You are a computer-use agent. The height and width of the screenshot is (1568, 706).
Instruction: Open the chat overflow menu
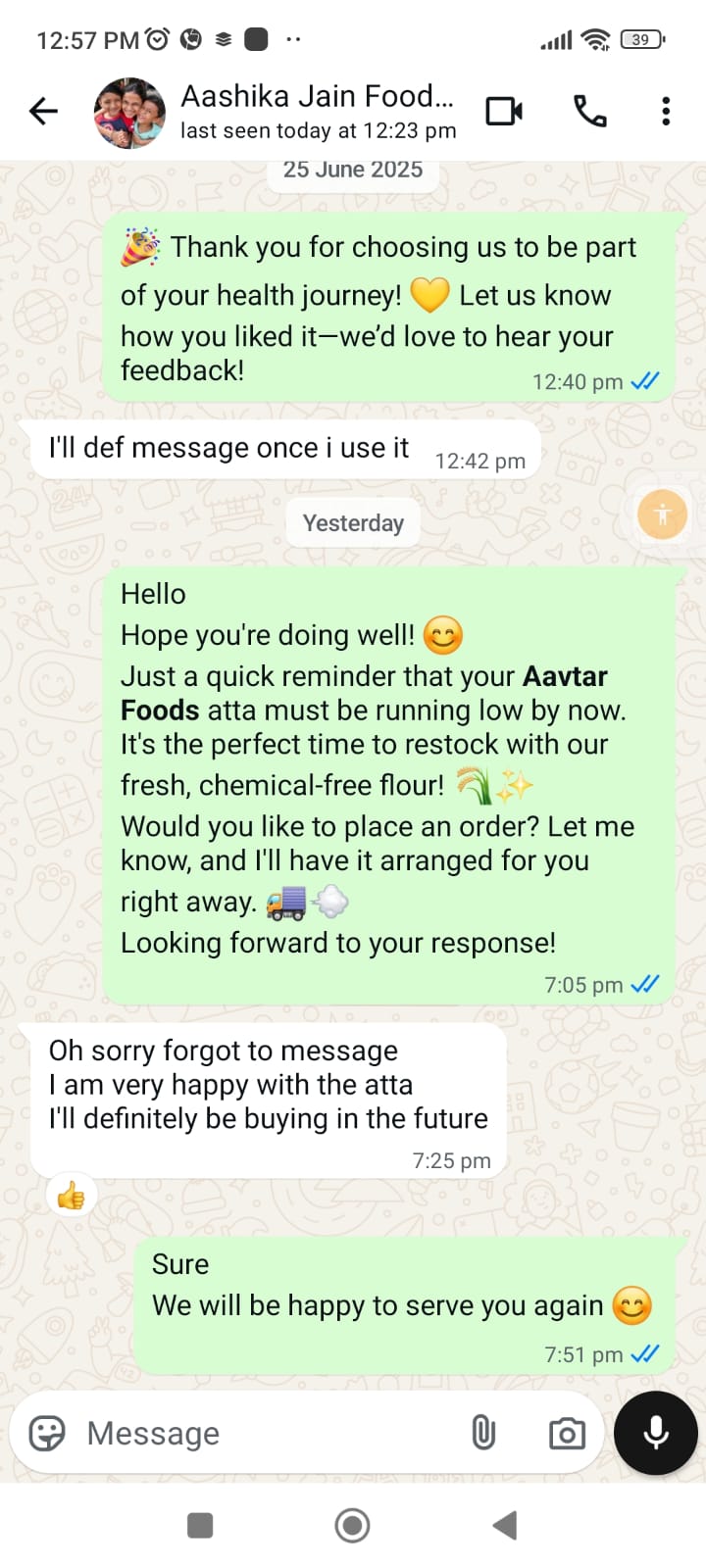point(666,112)
